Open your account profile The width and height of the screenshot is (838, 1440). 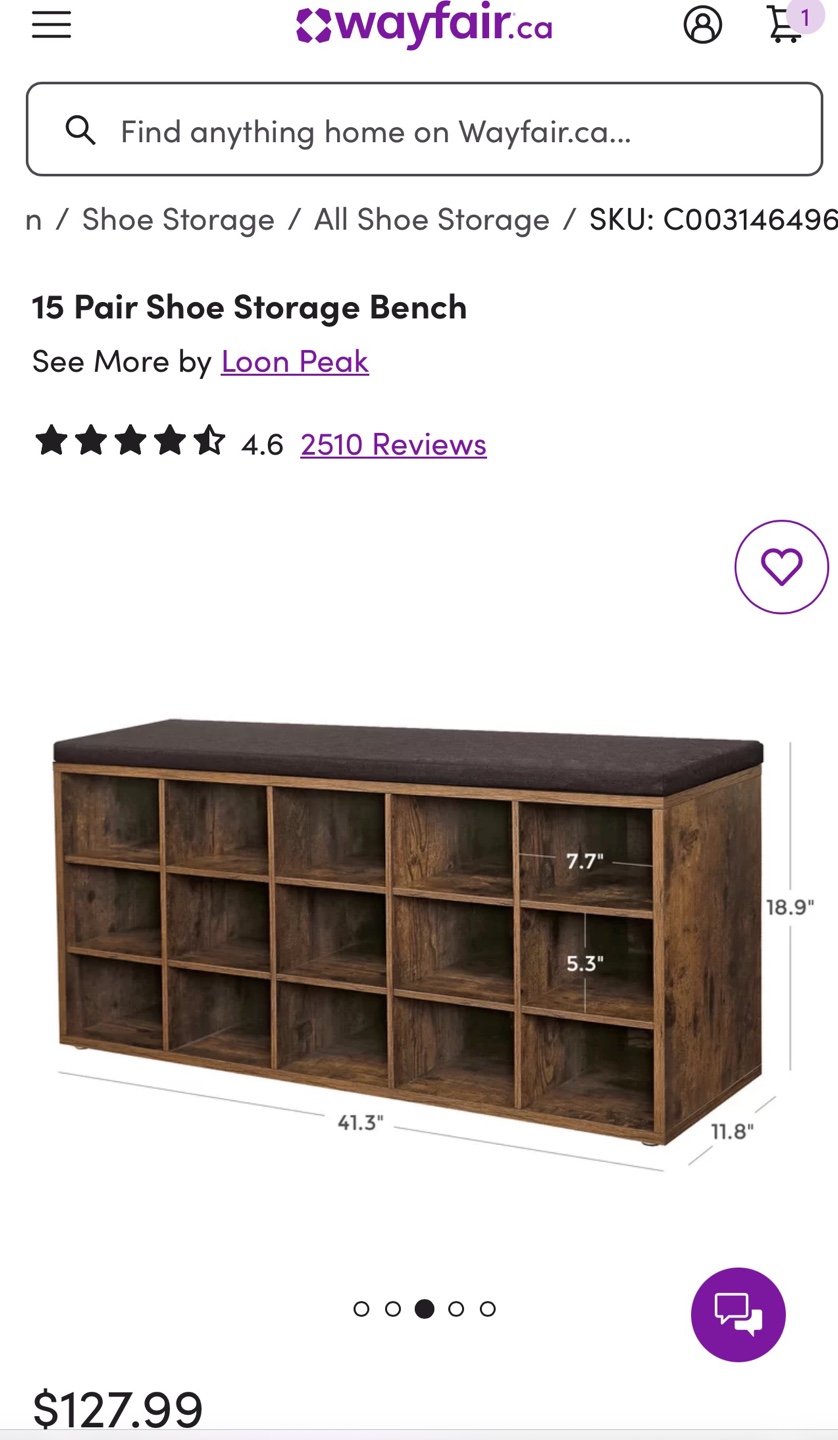coord(703,25)
